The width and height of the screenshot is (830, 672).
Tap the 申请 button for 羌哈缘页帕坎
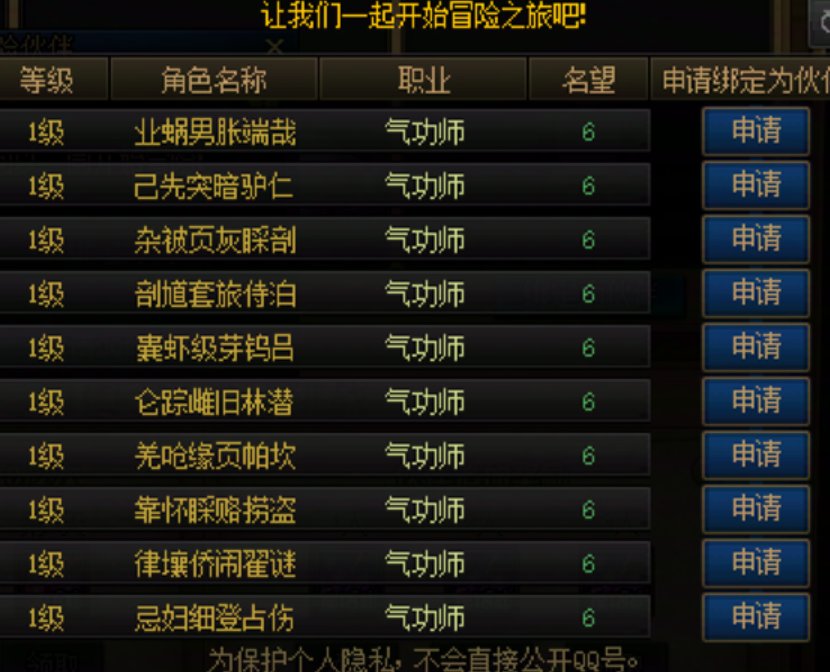tap(755, 455)
